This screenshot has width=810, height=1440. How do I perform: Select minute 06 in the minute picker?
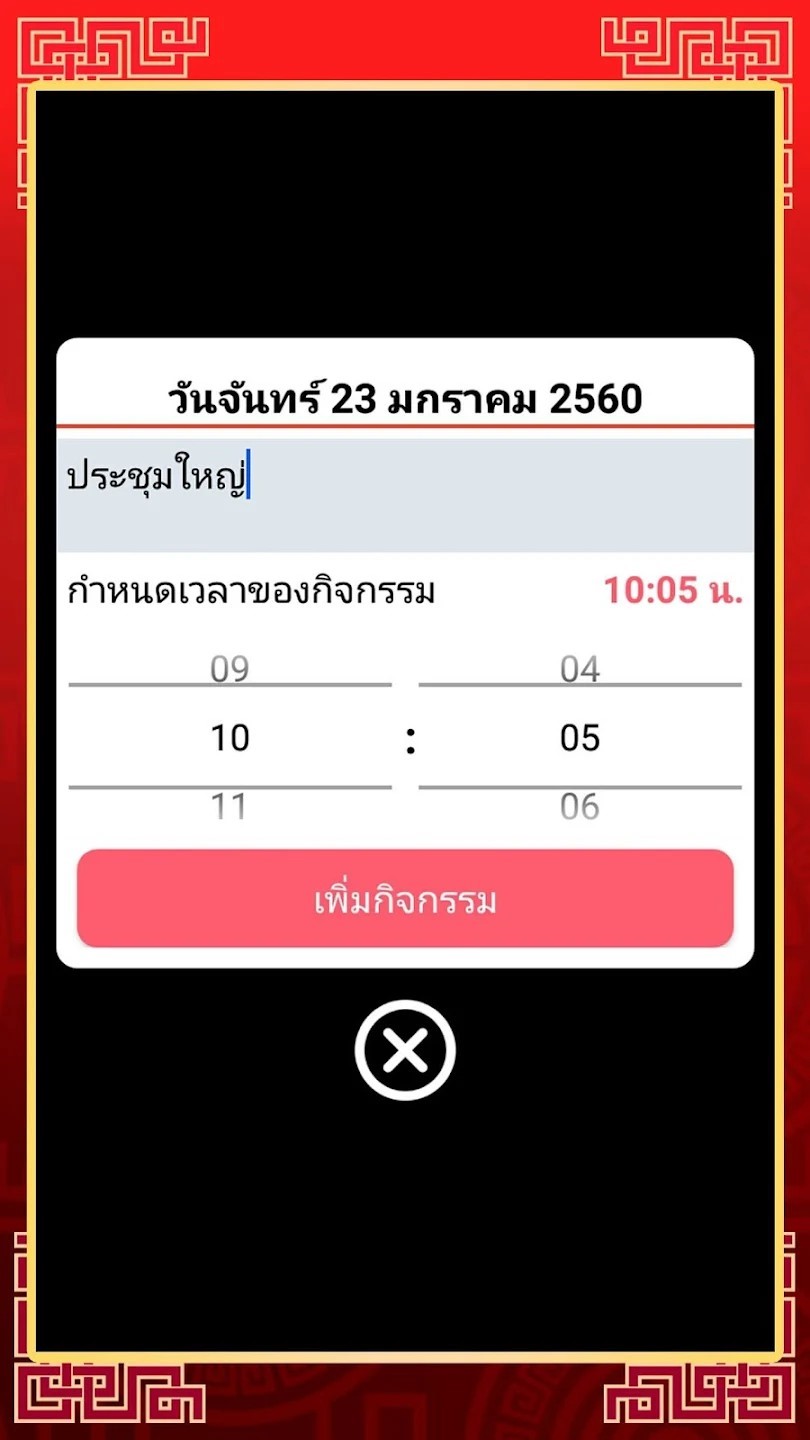pos(580,806)
